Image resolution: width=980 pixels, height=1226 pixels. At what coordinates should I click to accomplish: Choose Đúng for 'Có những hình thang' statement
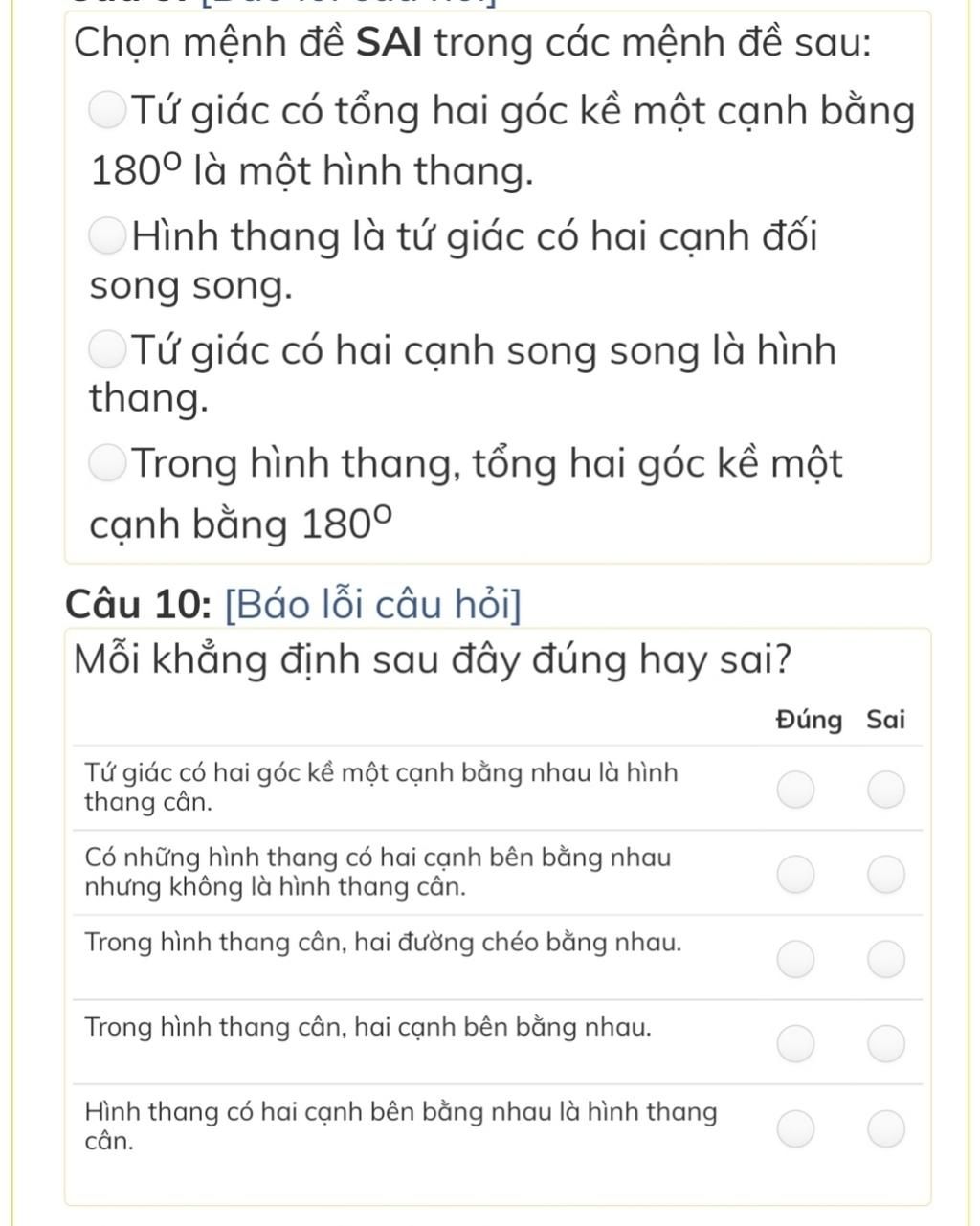point(795,875)
